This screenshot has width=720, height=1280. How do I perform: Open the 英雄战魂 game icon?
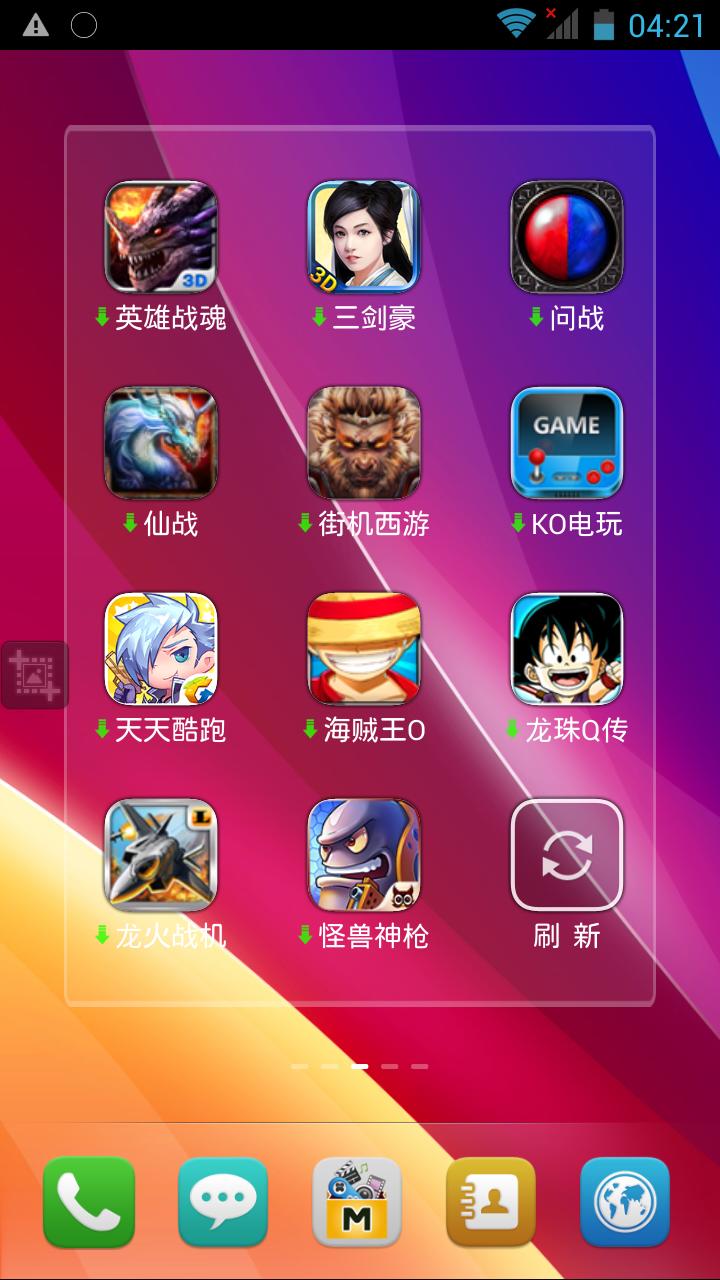point(161,237)
